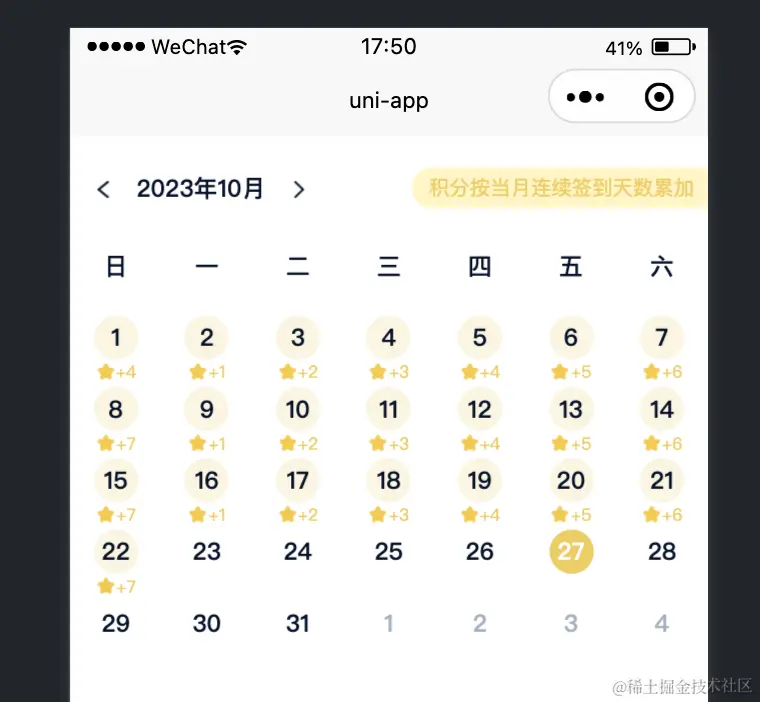Select date 14 with +6 points
760x702 pixels.
pyautogui.click(x=661, y=409)
